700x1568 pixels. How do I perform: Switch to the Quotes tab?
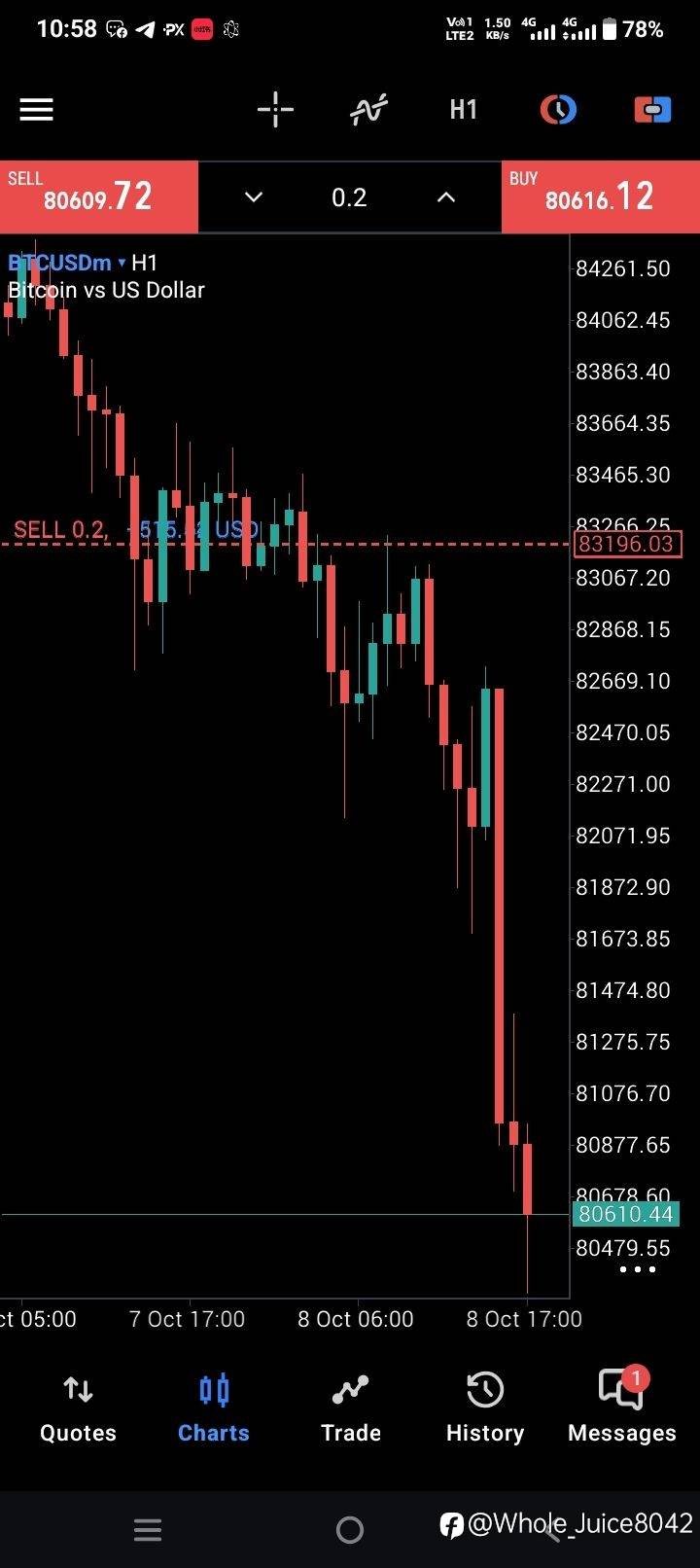pos(78,1408)
